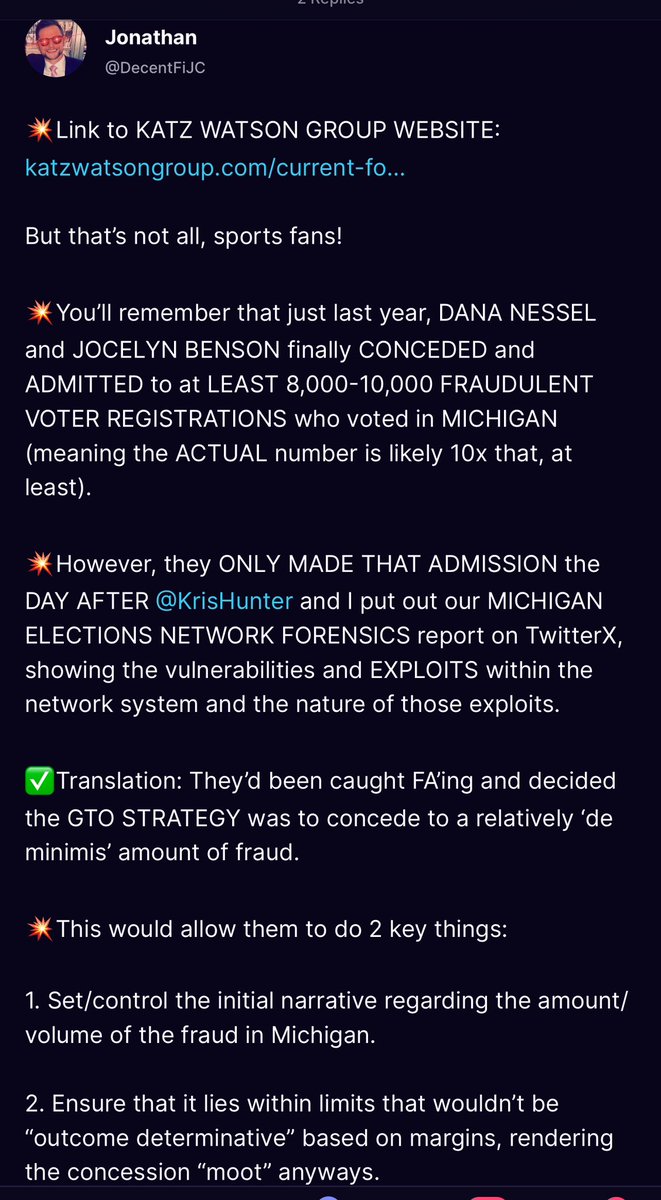Viewport: 661px width, 1200px height.
Task: Open the @DecentFiJC profile handle
Action: (x=155, y=66)
